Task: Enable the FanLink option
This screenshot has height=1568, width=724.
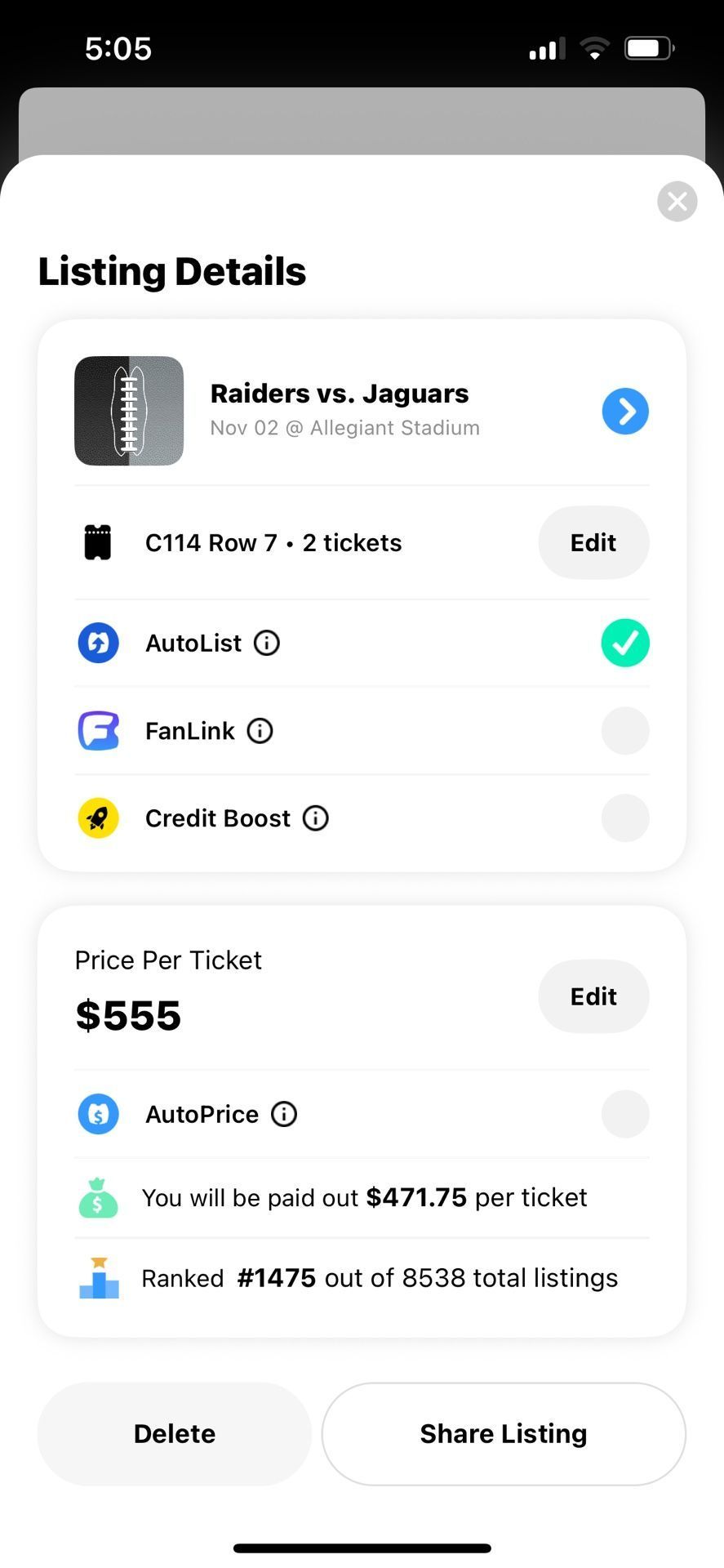Action: [625, 731]
